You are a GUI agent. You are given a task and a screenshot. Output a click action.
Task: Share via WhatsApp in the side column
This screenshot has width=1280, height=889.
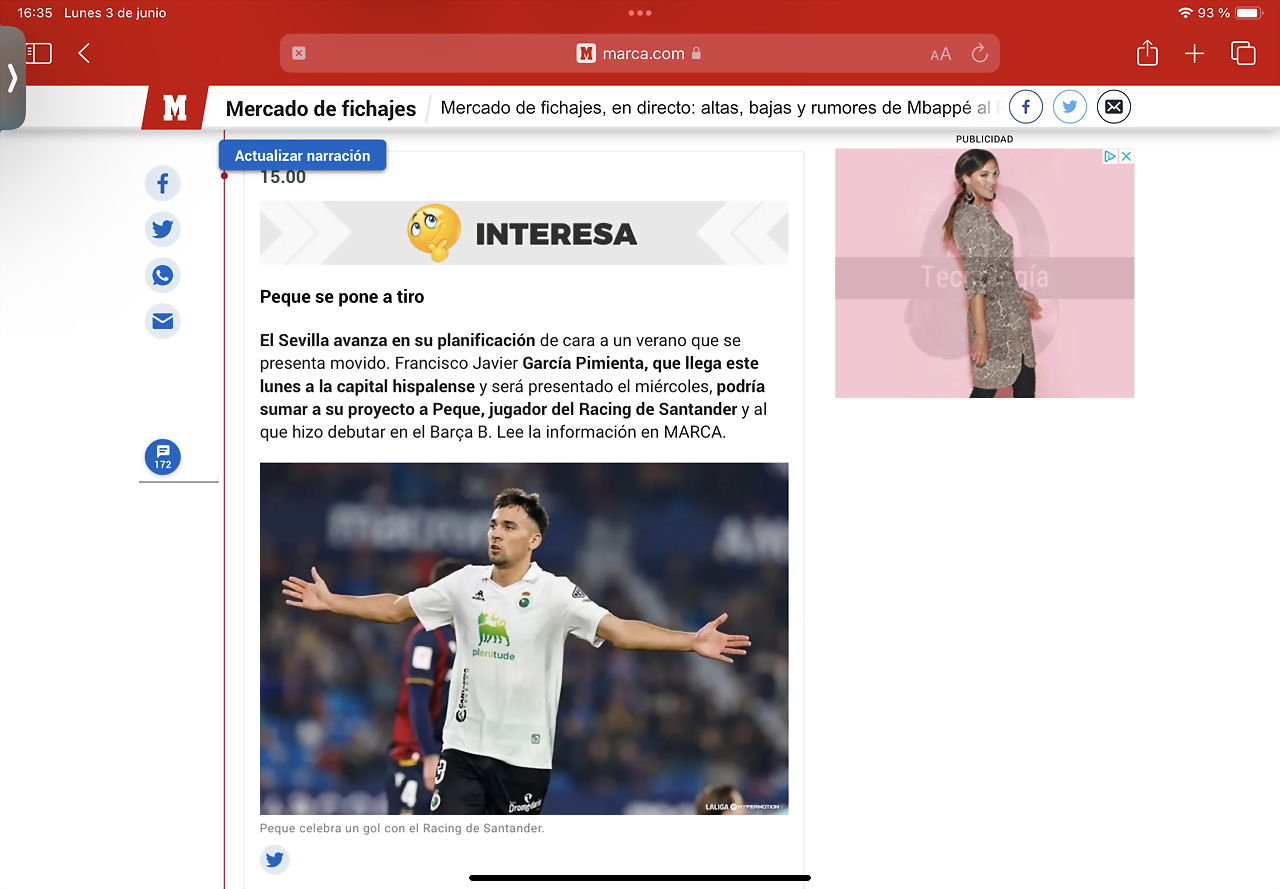[x=163, y=275]
